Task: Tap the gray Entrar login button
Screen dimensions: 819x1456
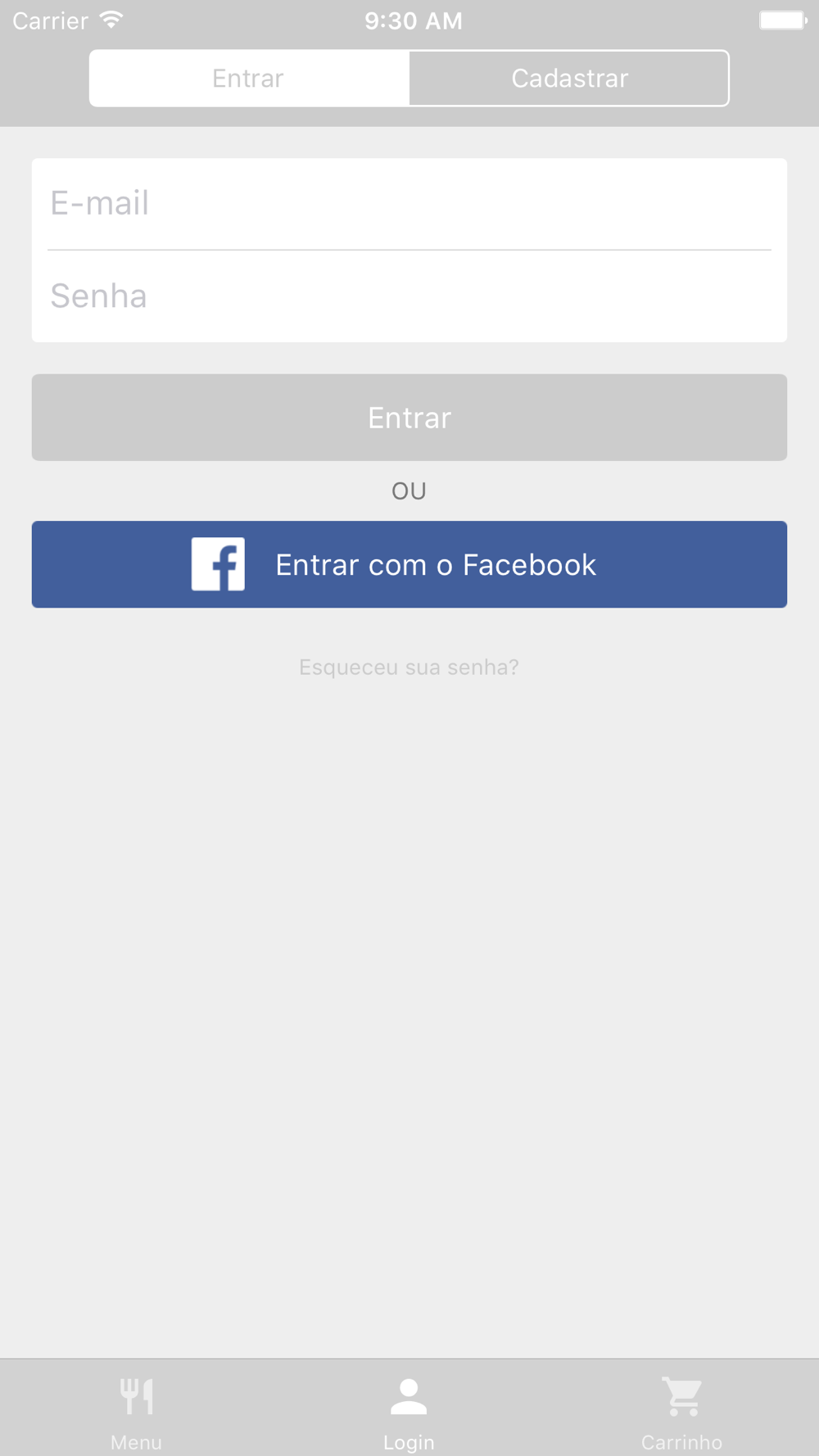Action: 409,418
